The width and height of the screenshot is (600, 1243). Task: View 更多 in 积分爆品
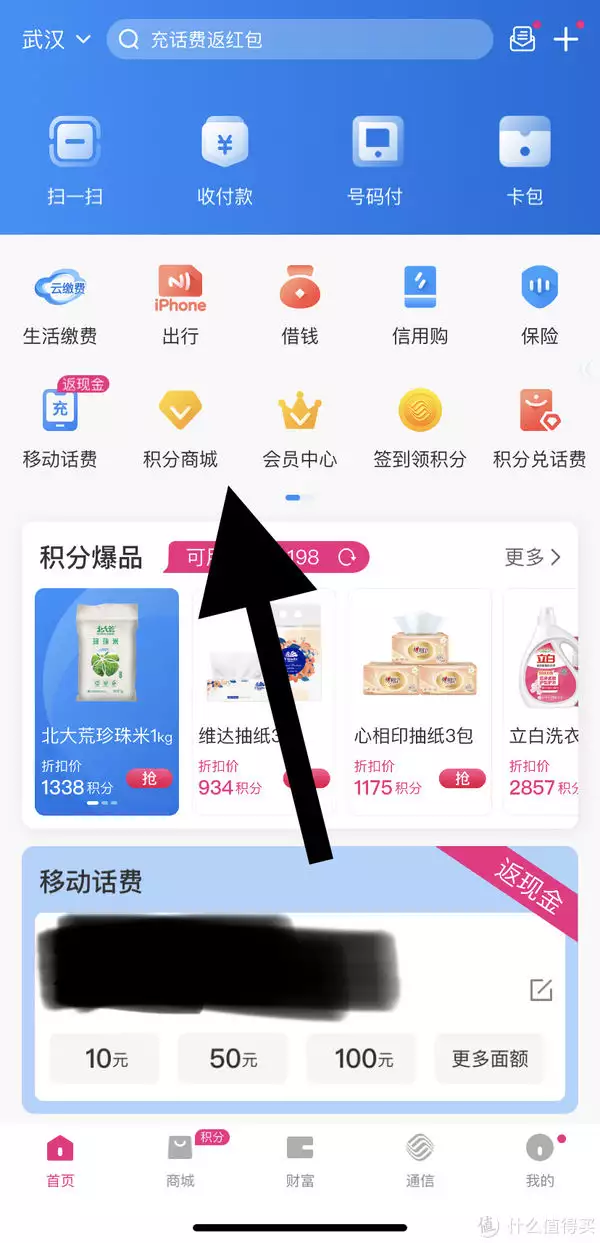point(533,557)
